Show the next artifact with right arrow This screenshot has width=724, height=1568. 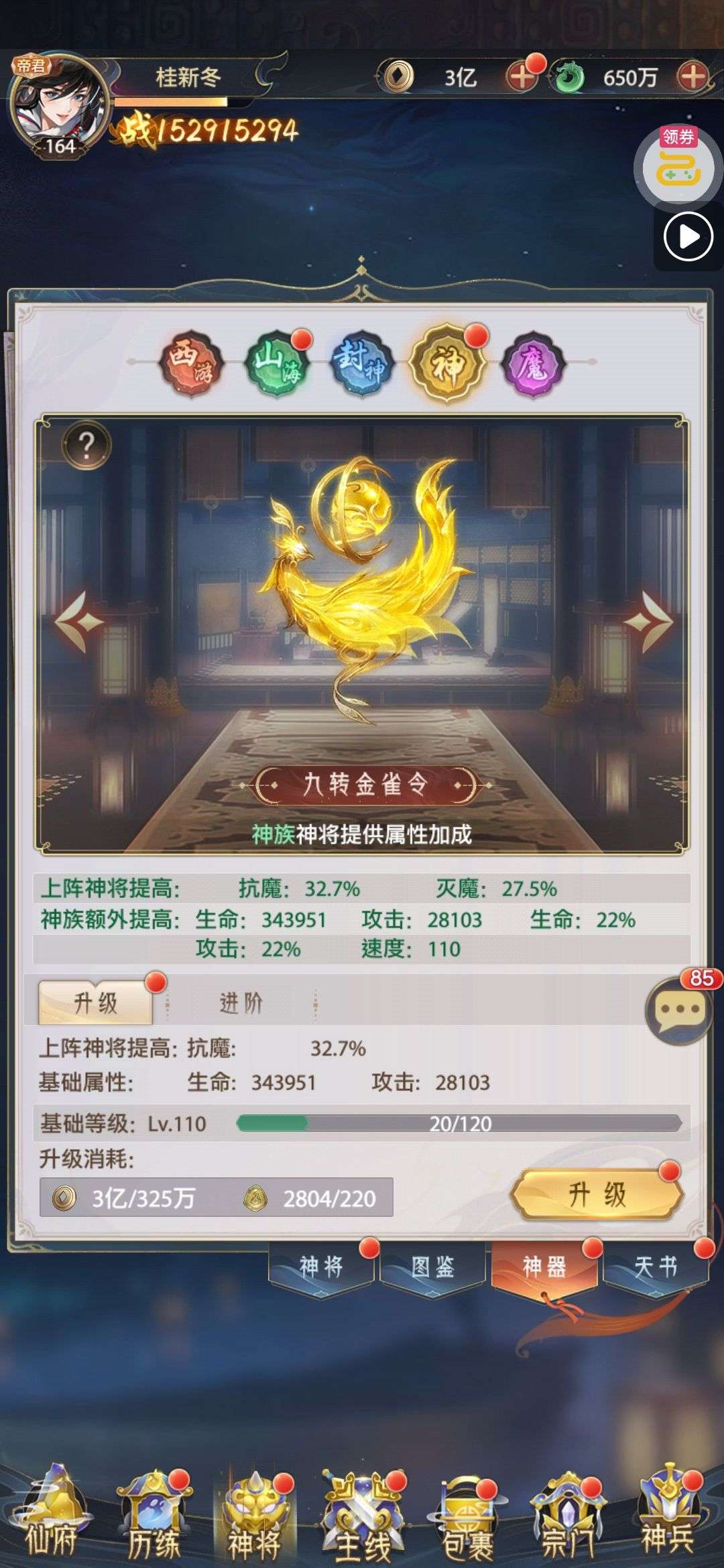click(x=648, y=623)
